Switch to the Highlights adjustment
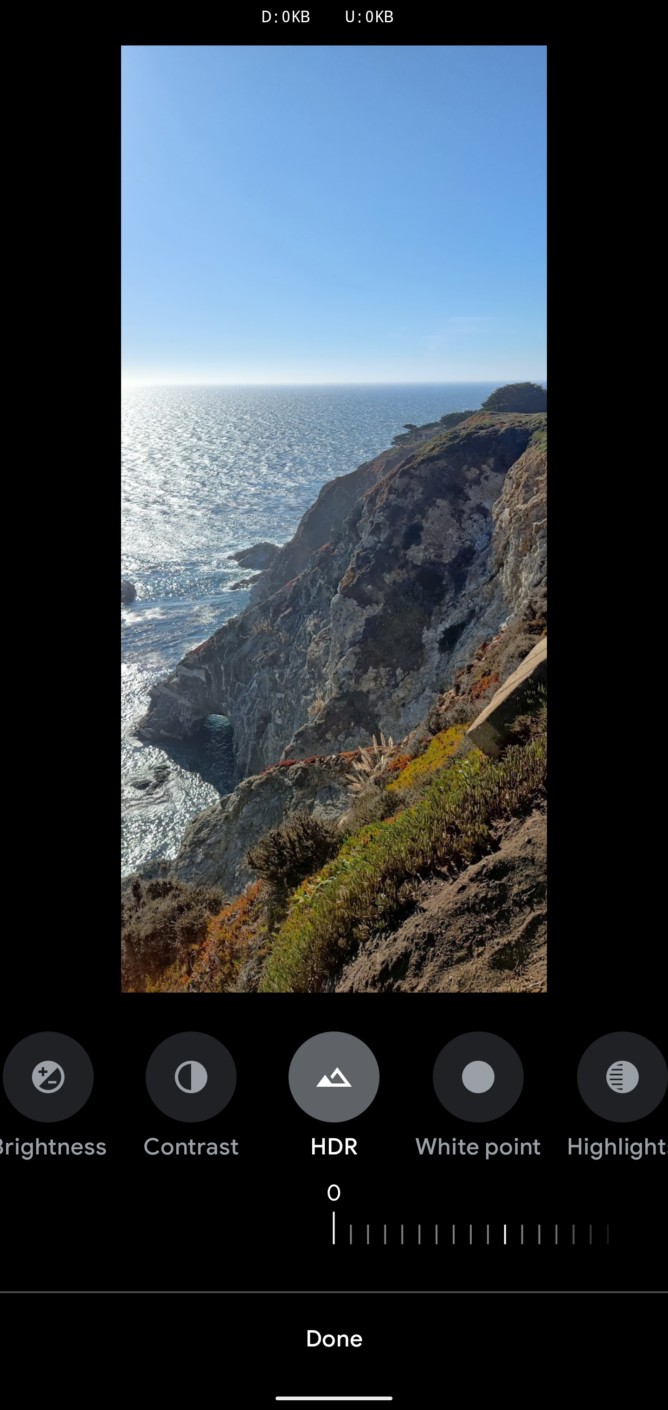 point(622,1077)
